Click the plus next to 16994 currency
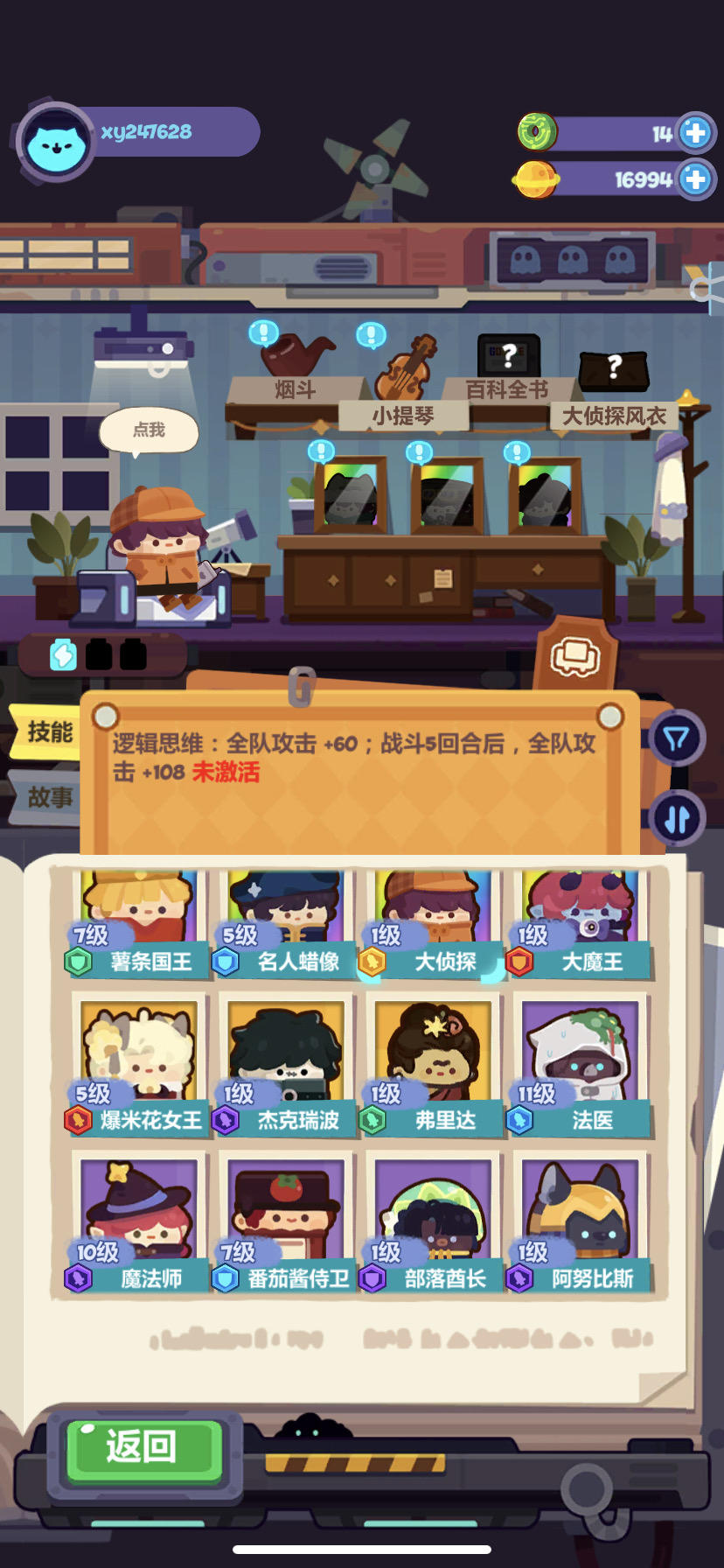 tap(695, 179)
